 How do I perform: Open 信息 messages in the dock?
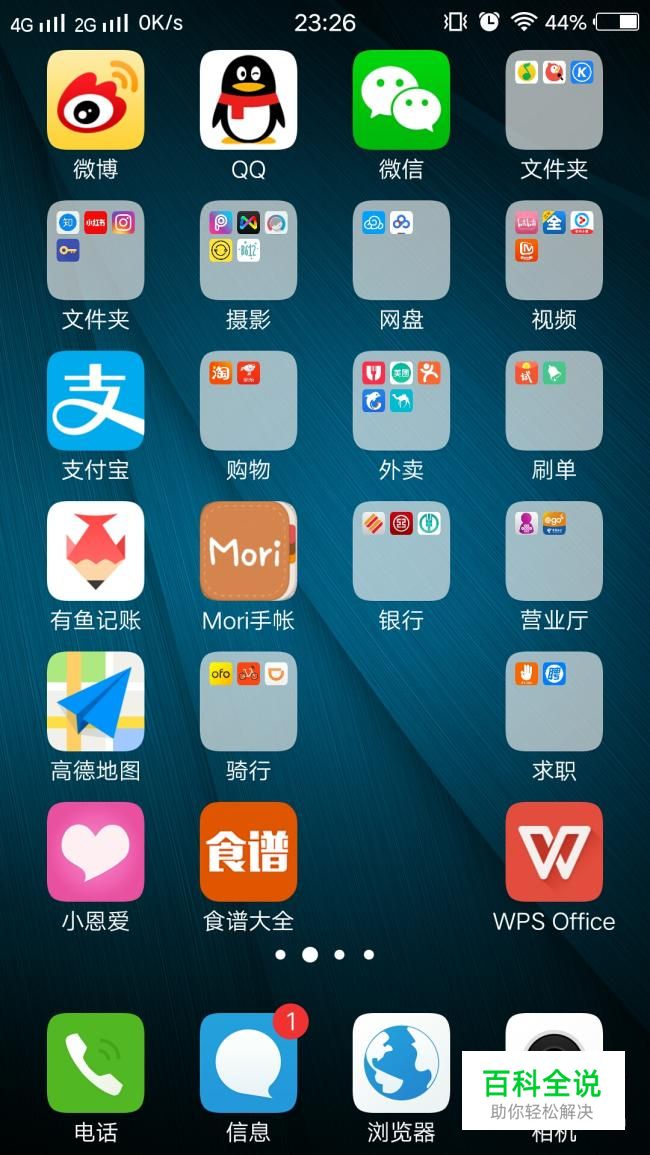248,1063
